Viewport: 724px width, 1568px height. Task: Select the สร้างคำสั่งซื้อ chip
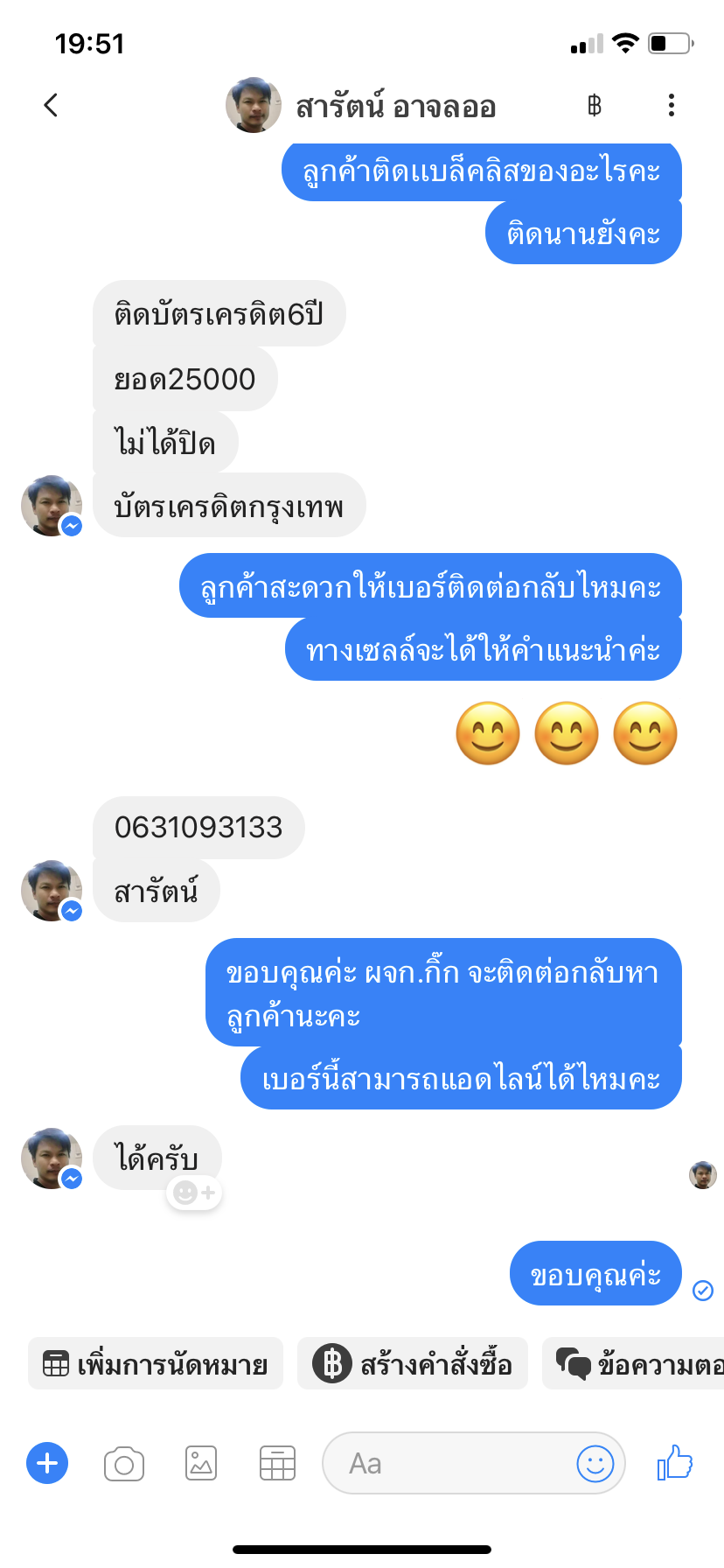pyautogui.click(x=413, y=1364)
